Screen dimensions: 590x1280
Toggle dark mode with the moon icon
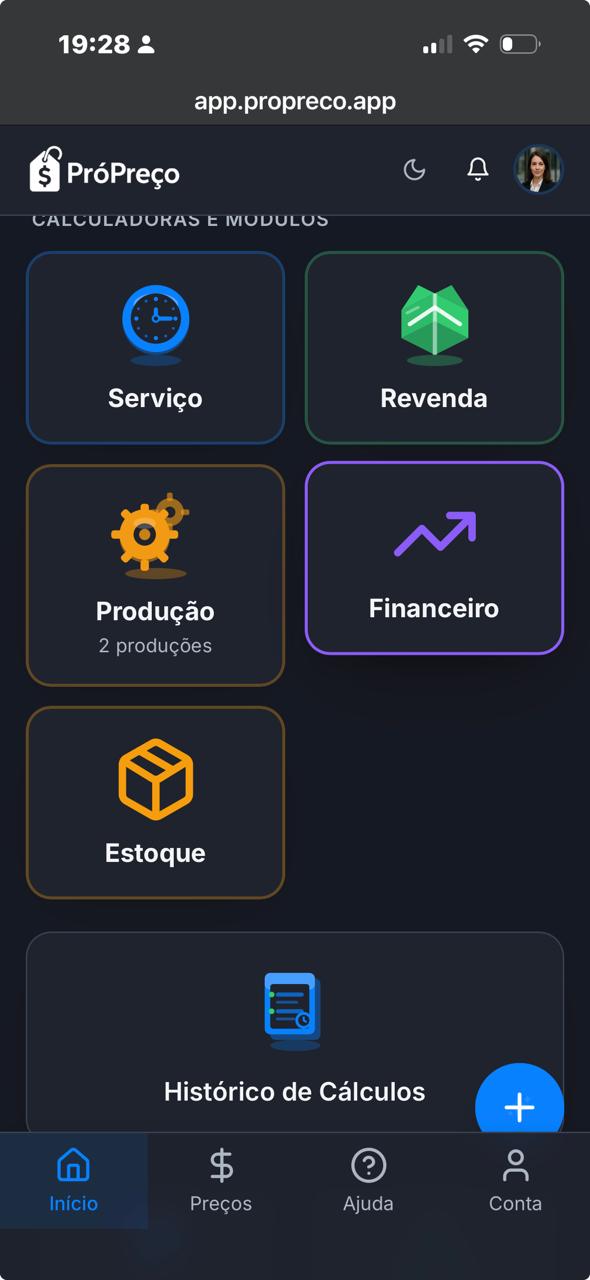coord(414,170)
